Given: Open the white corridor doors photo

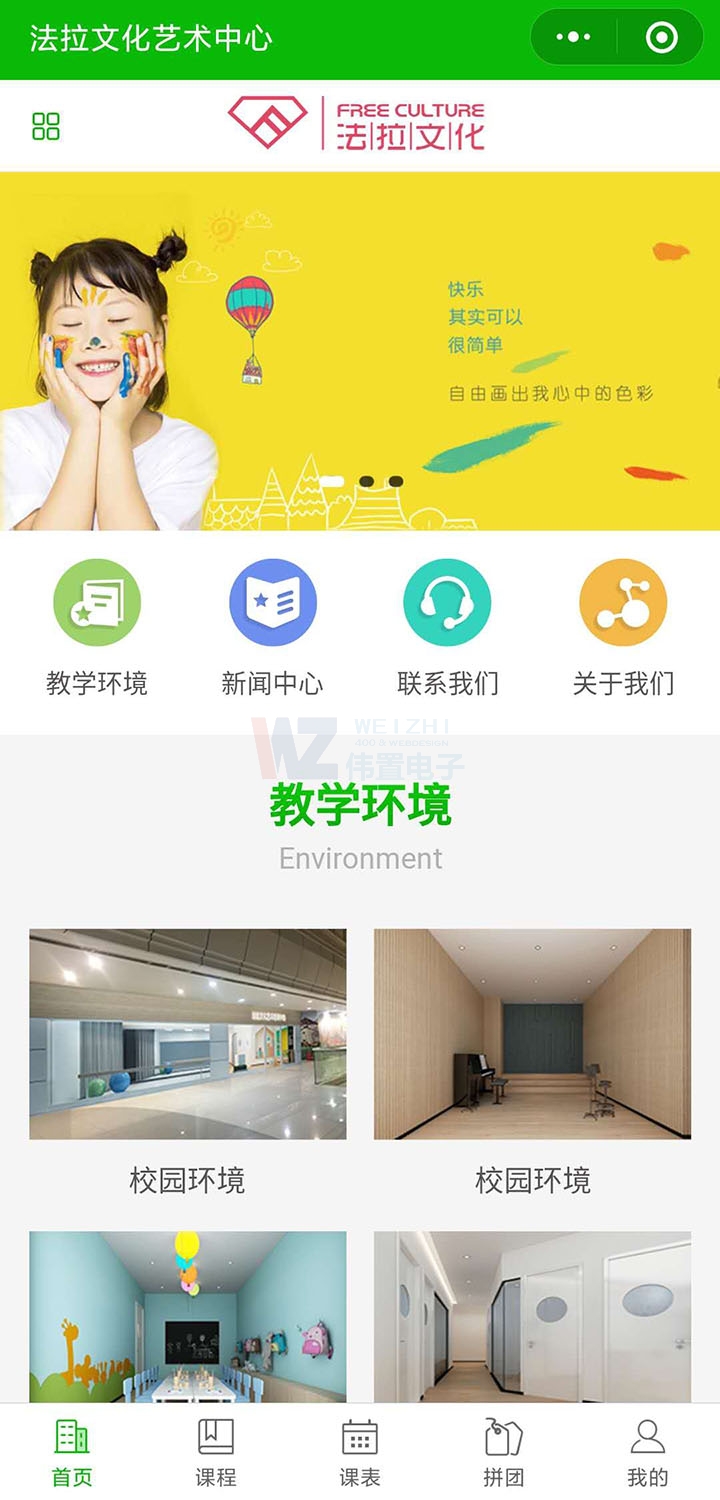Looking at the screenshot, I should click(532, 1316).
